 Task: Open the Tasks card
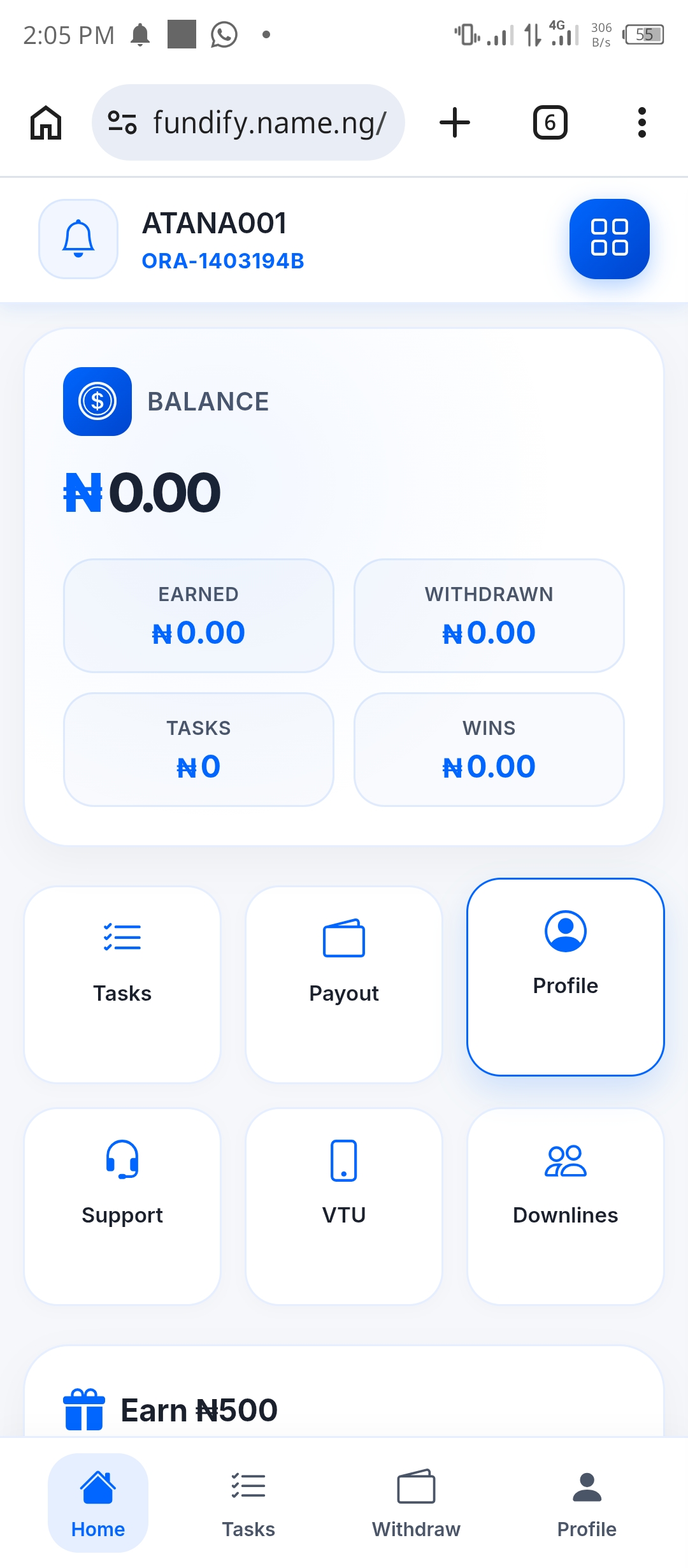click(122, 984)
